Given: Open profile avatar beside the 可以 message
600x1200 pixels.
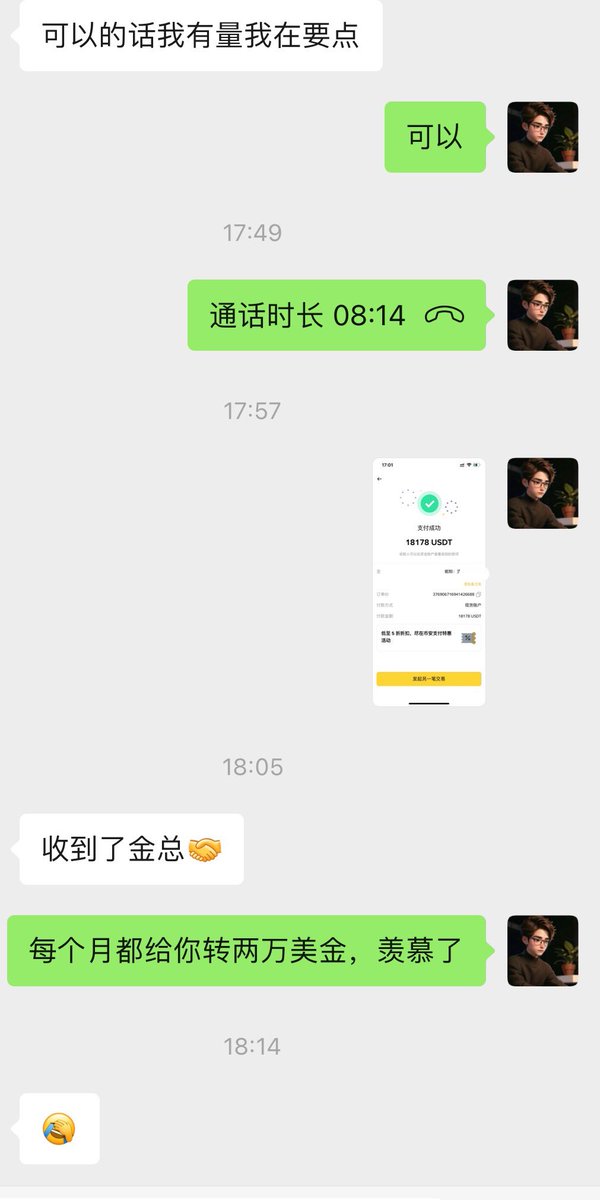Looking at the screenshot, I should tap(542, 137).
